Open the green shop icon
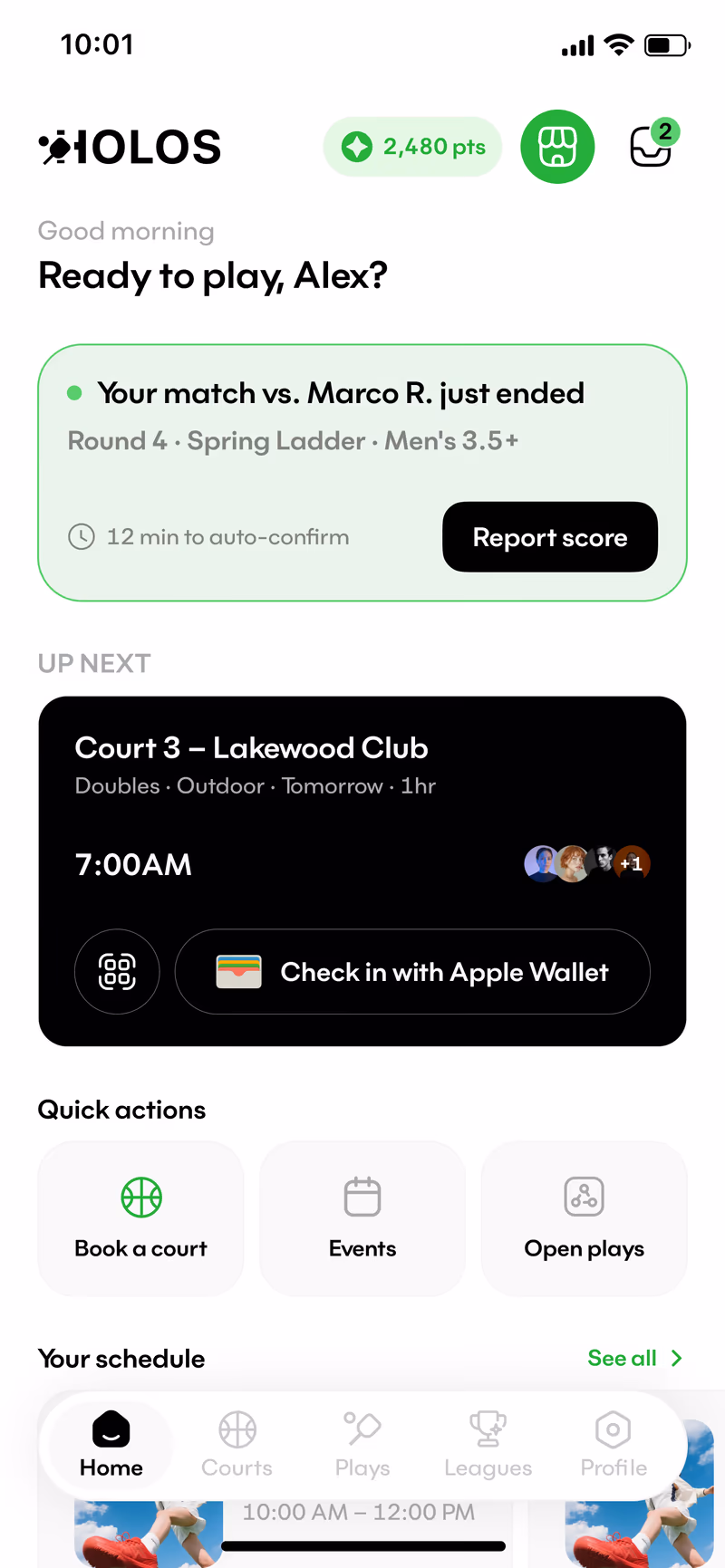Image resolution: width=725 pixels, height=1568 pixels. pos(557,147)
